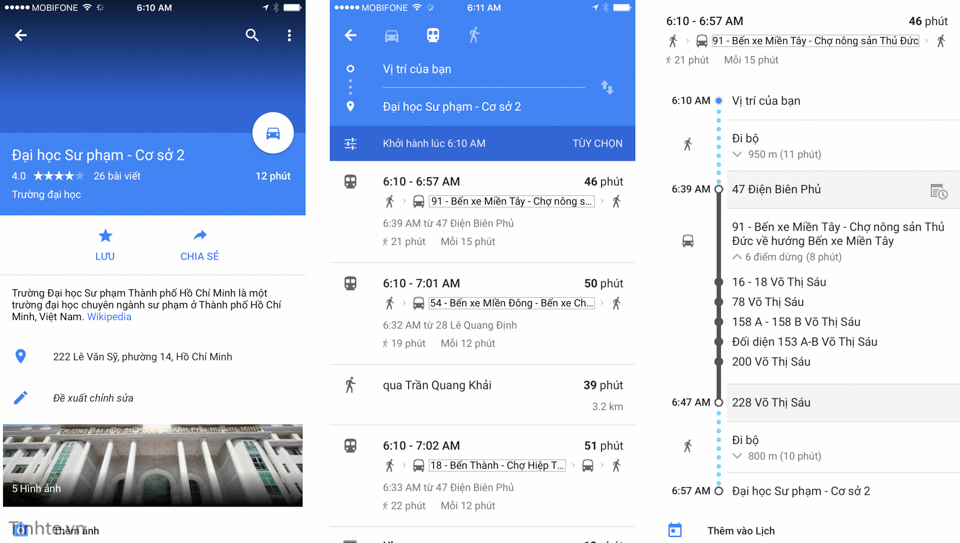
Task: Open TÙY CHỌN route options
Action: tap(597, 144)
